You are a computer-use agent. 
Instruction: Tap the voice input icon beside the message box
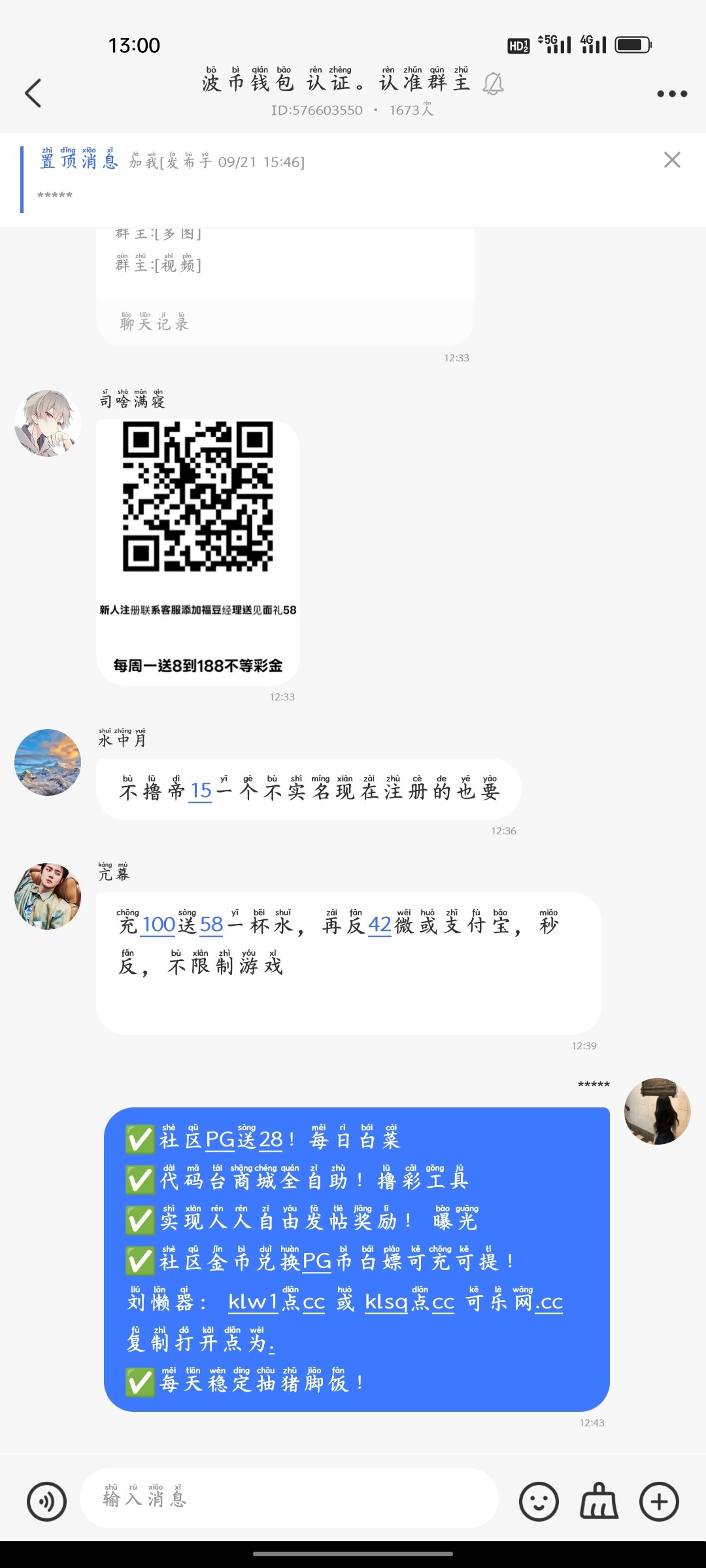coord(45,1501)
